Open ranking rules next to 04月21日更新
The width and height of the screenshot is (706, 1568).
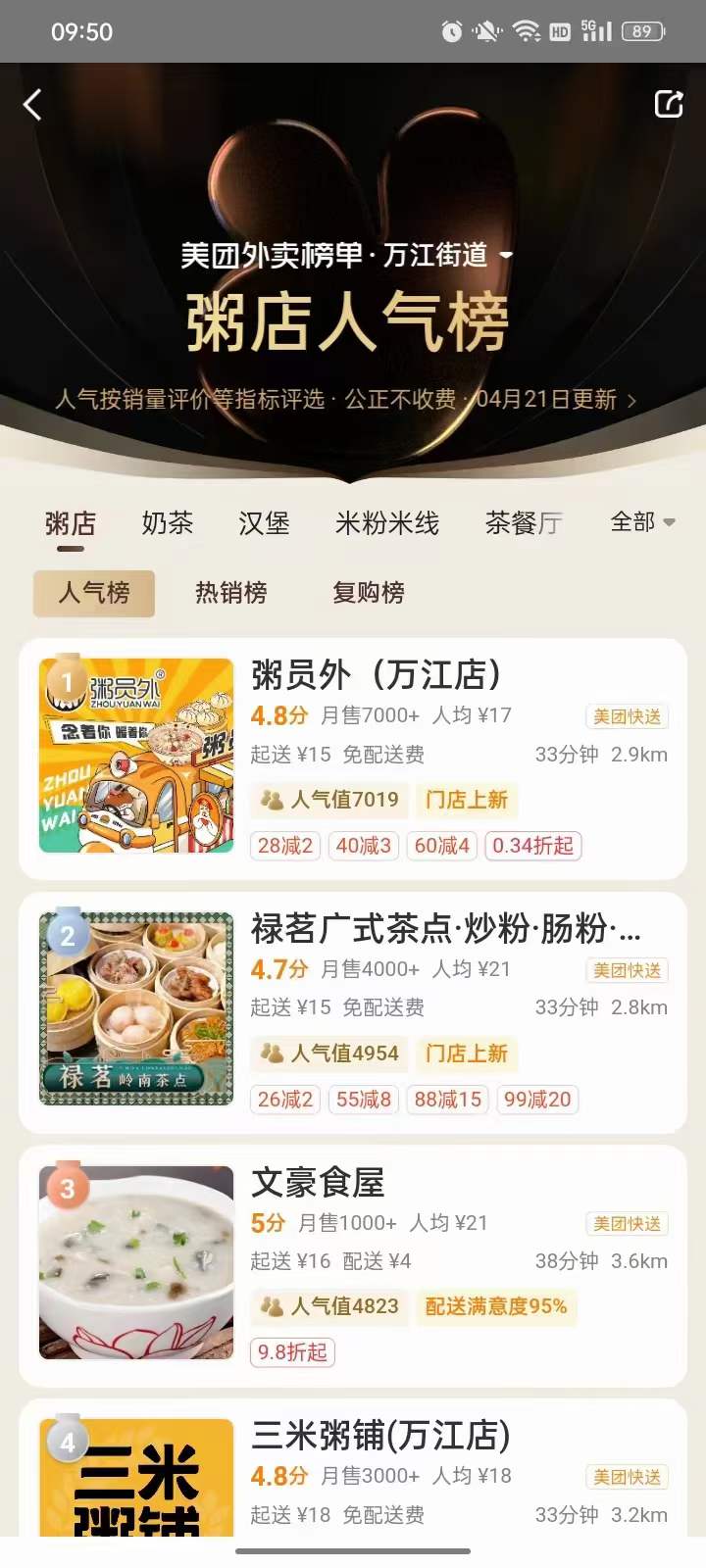(630, 400)
